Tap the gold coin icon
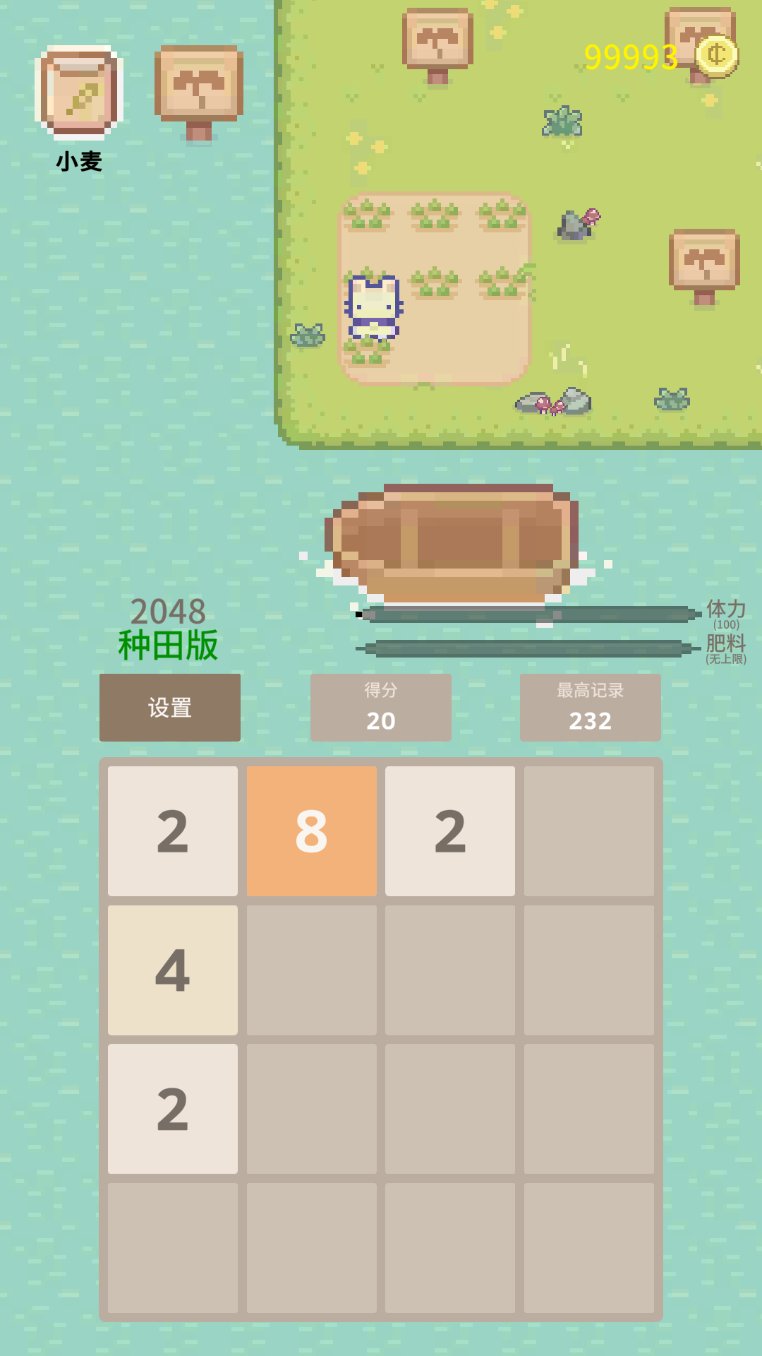 [x=716, y=56]
